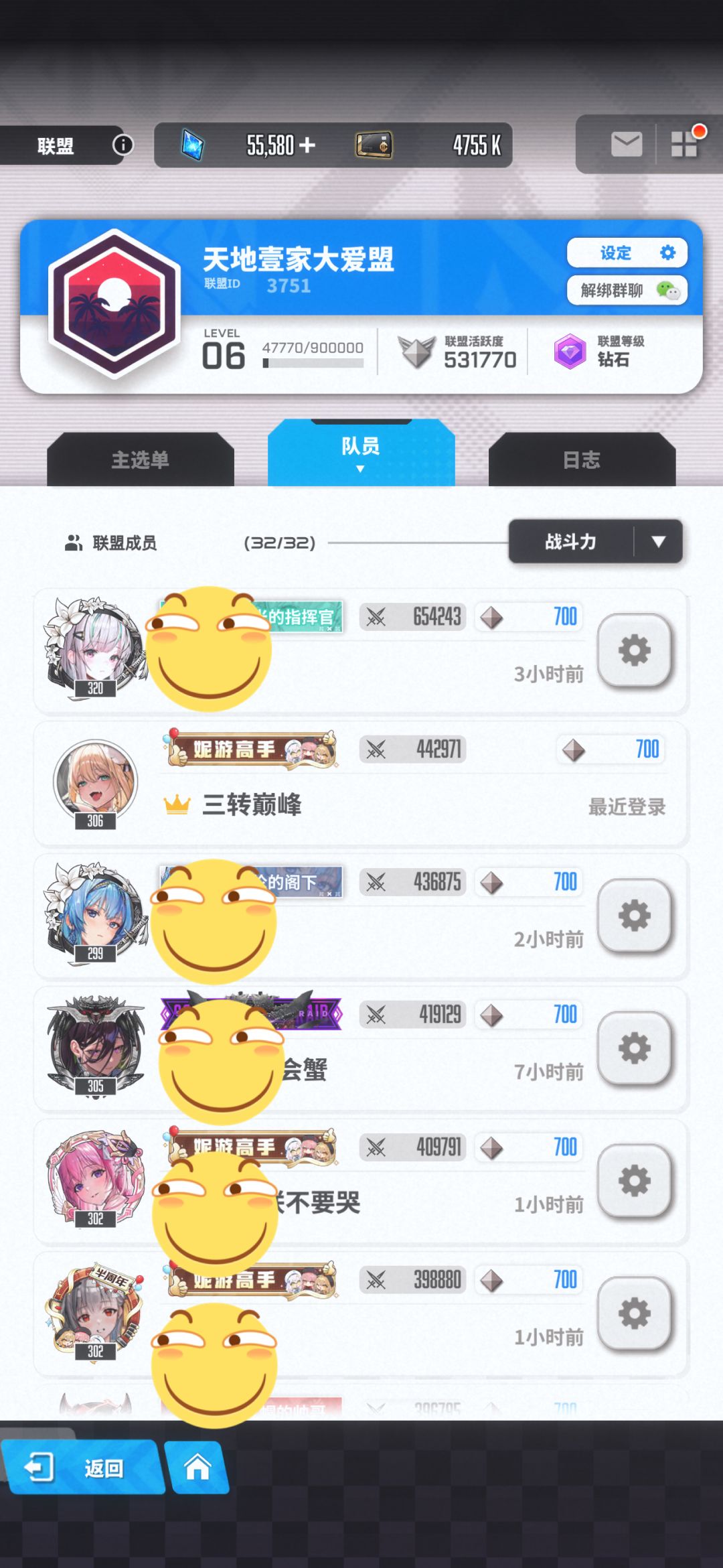Go to the home screen icon

(x=197, y=1468)
